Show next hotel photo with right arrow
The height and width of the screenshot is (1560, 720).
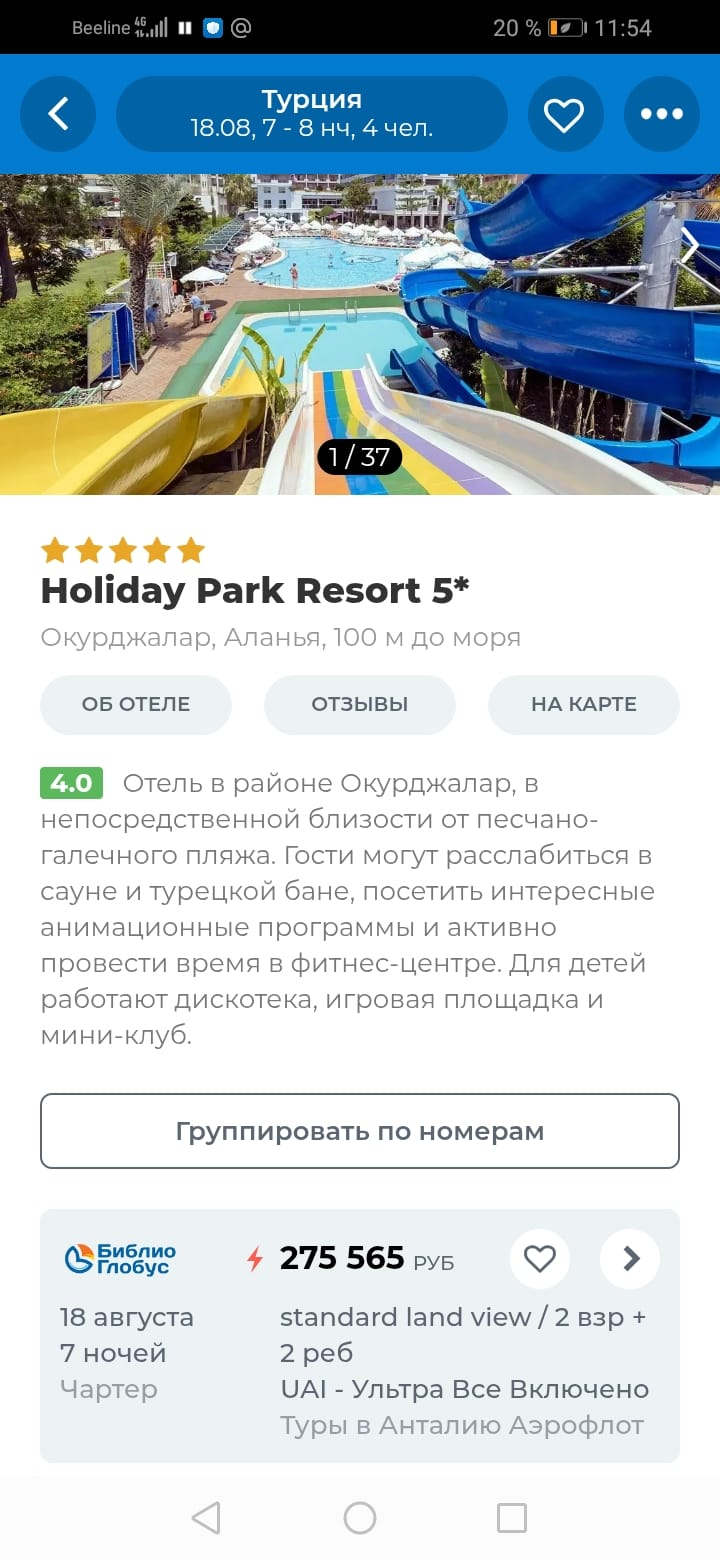coord(690,246)
